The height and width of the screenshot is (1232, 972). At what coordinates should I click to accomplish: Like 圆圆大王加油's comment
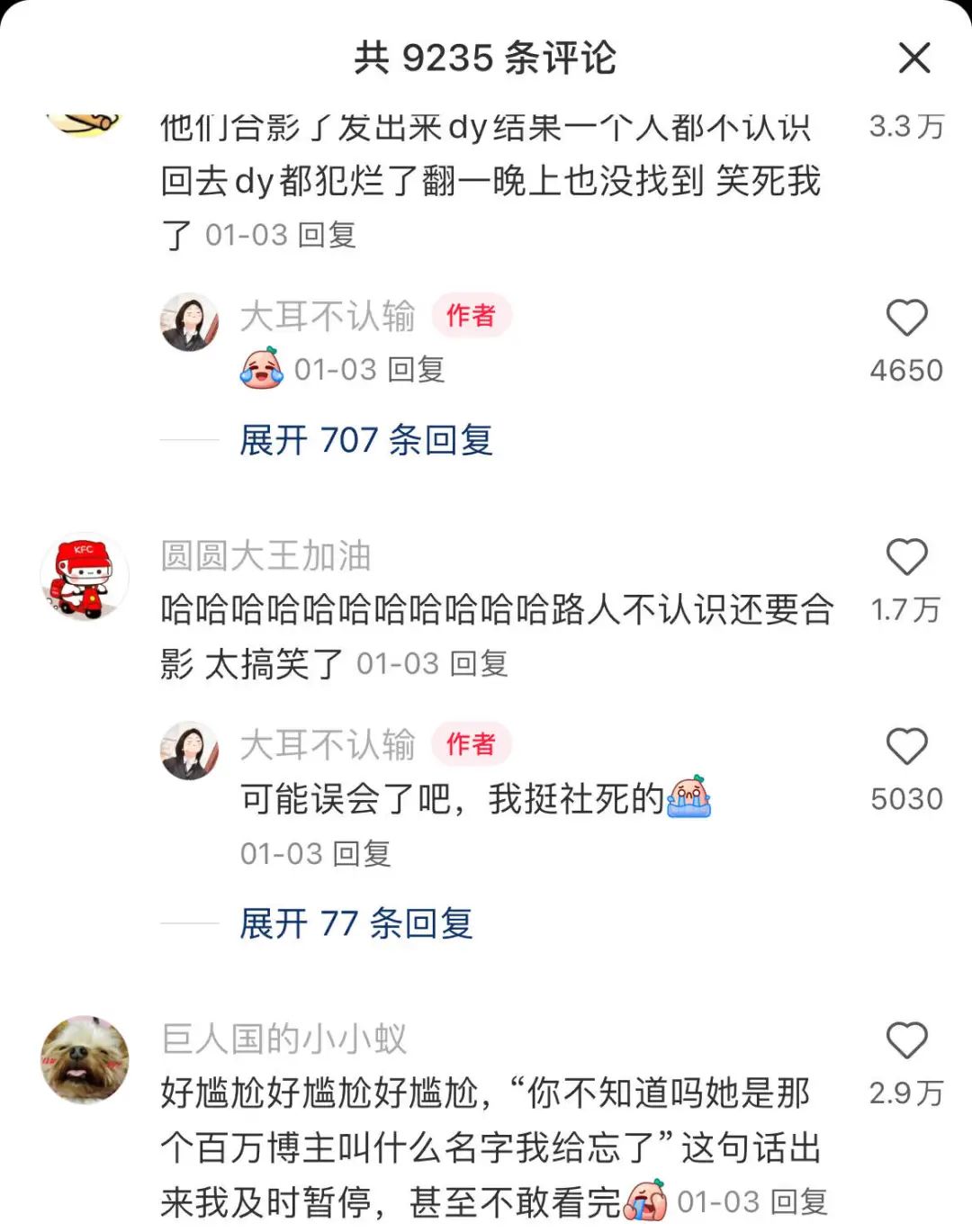[906, 558]
